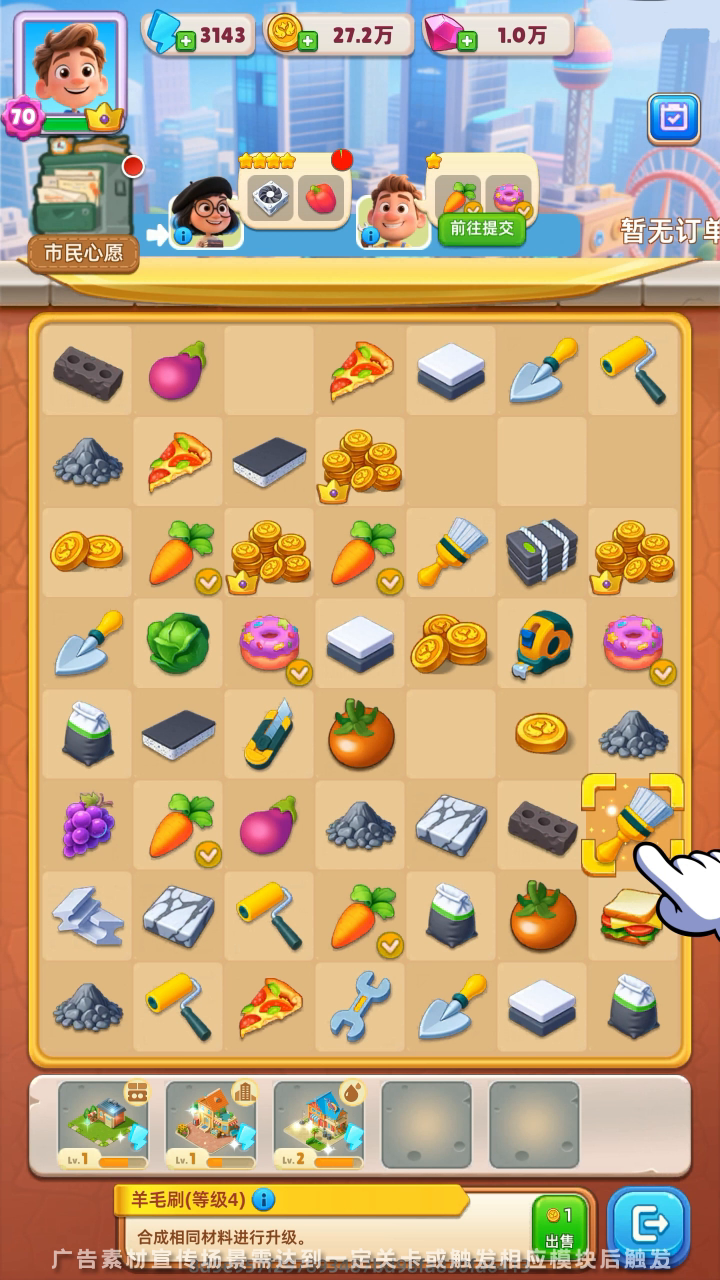Select the tape measure on the board
The height and width of the screenshot is (1280, 720).
pyautogui.click(x=543, y=643)
